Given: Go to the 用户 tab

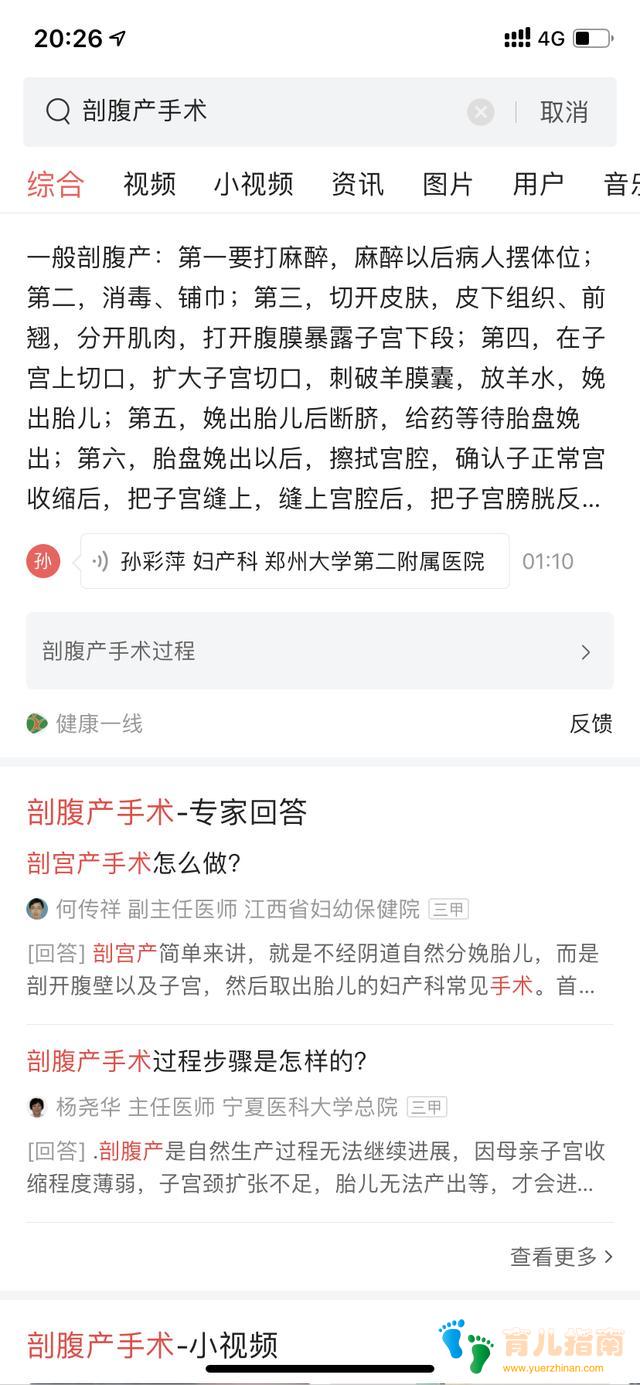Looking at the screenshot, I should click(x=538, y=184).
